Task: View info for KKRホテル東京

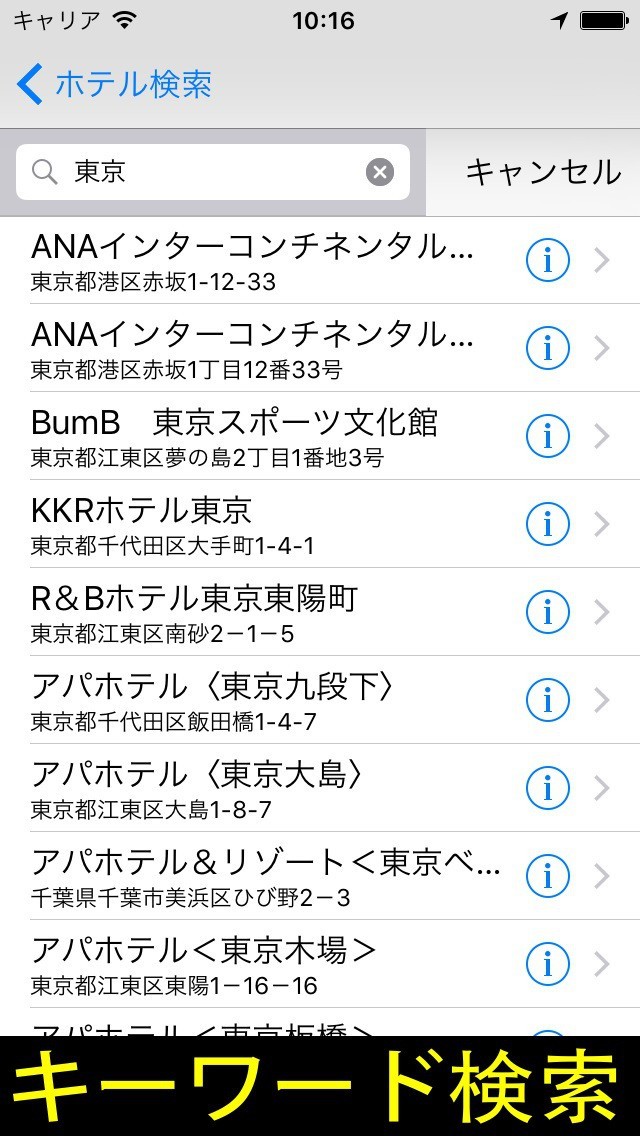Action: [x=547, y=524]
